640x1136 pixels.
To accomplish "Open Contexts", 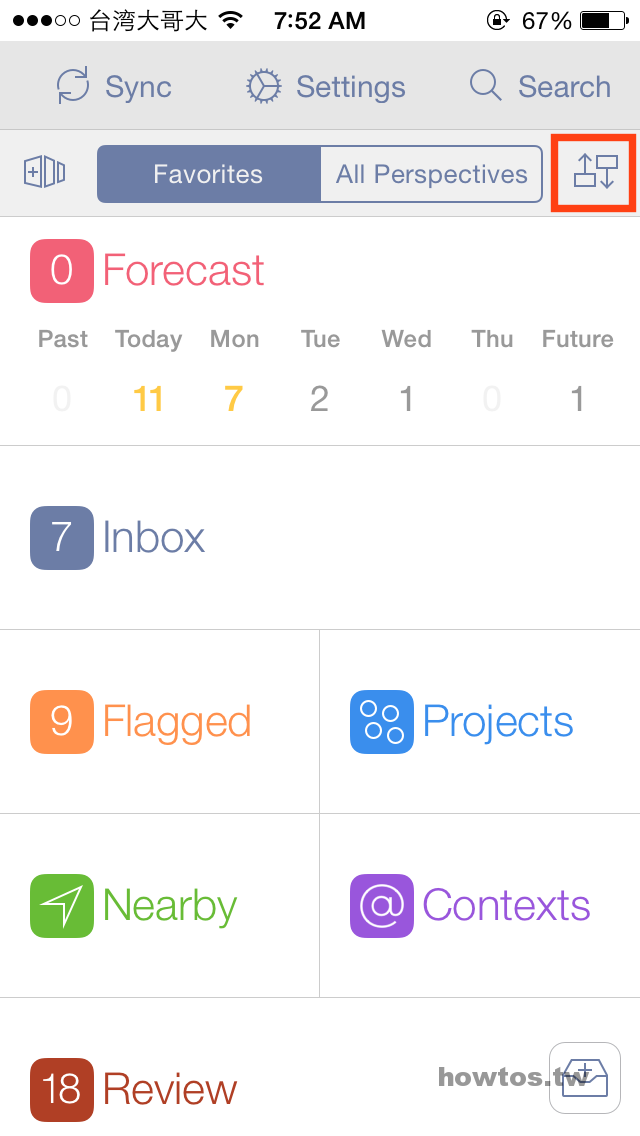I will [x=480, y=906].
